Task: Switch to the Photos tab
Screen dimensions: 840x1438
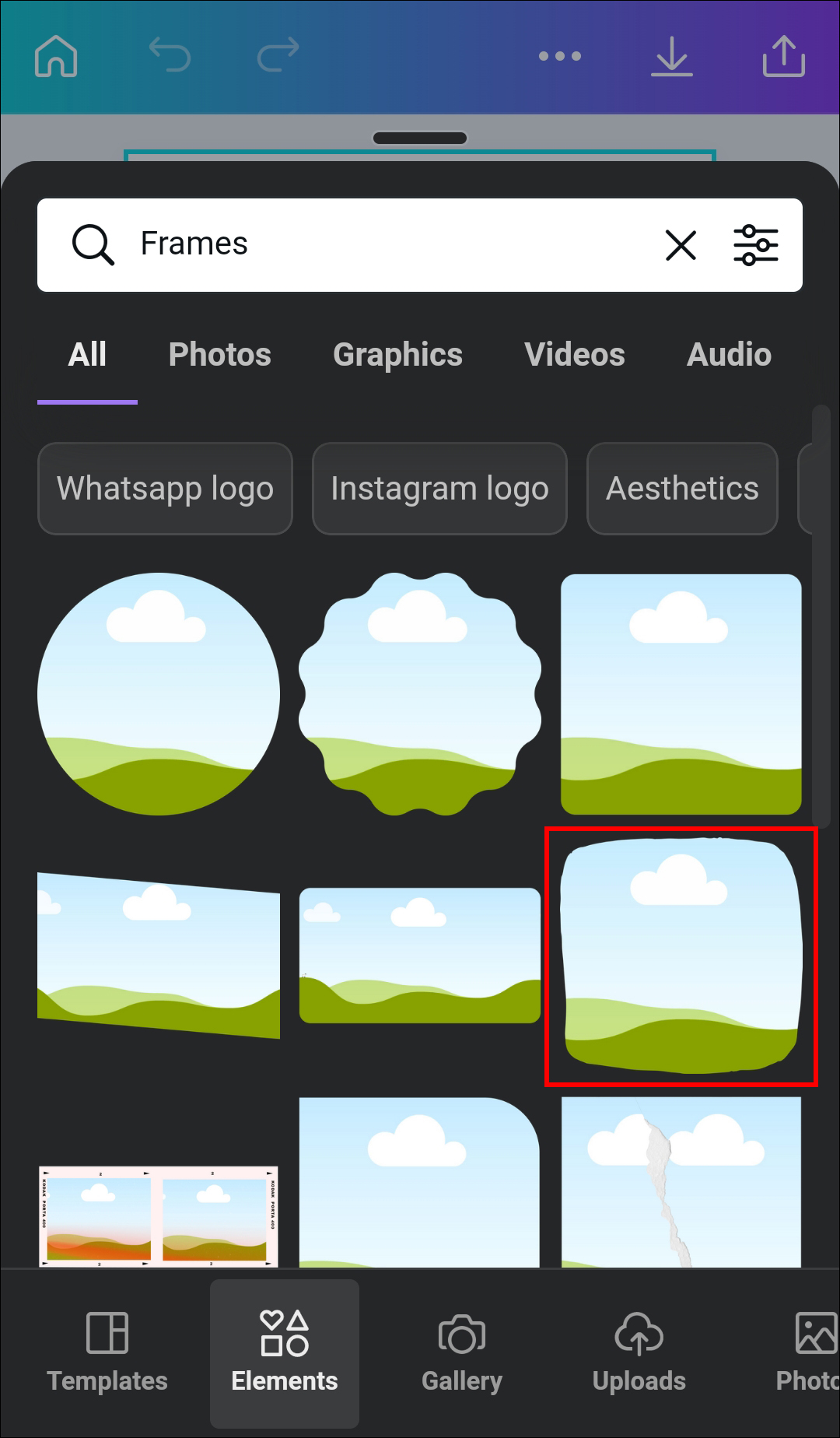Action: (x=220, y=355)
